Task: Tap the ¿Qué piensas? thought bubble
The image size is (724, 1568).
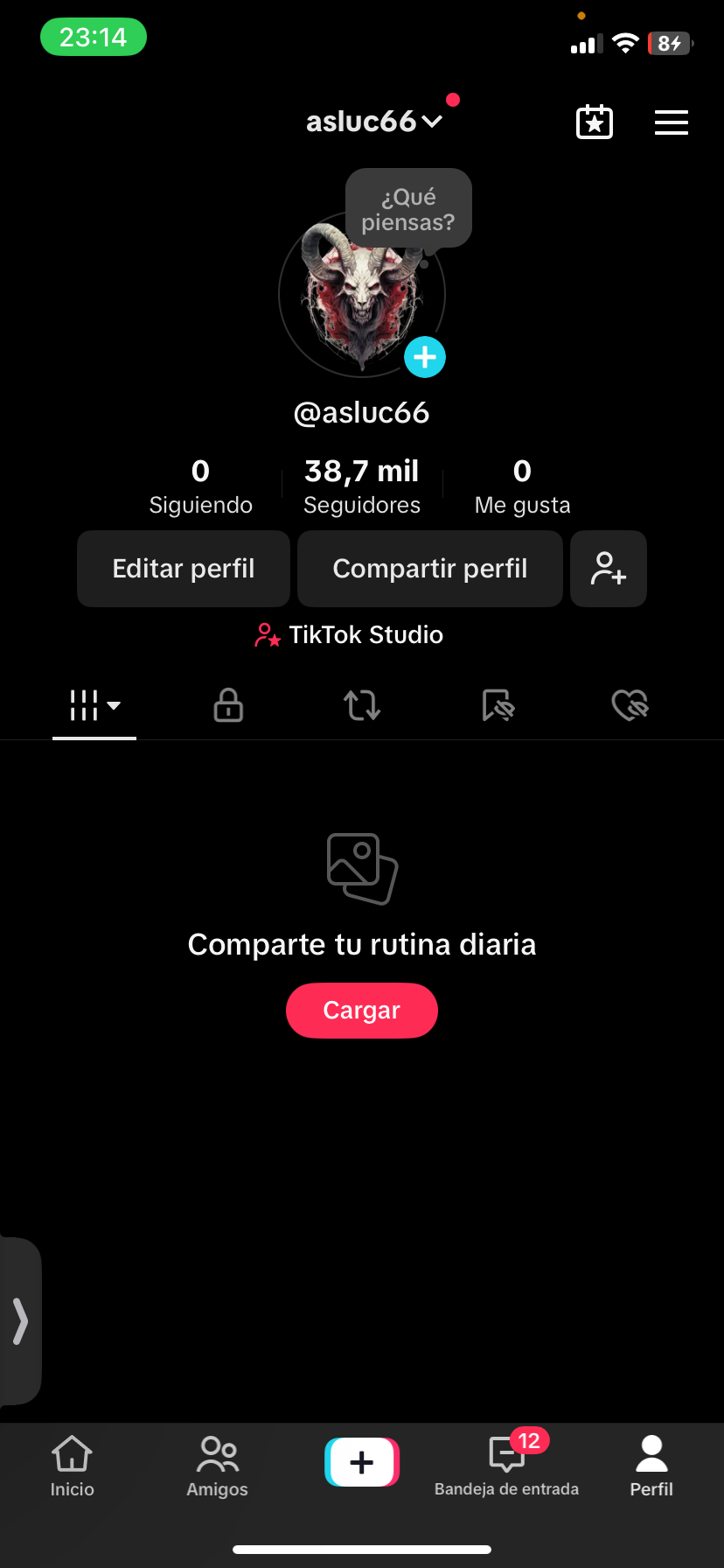Action: point(408,209)
